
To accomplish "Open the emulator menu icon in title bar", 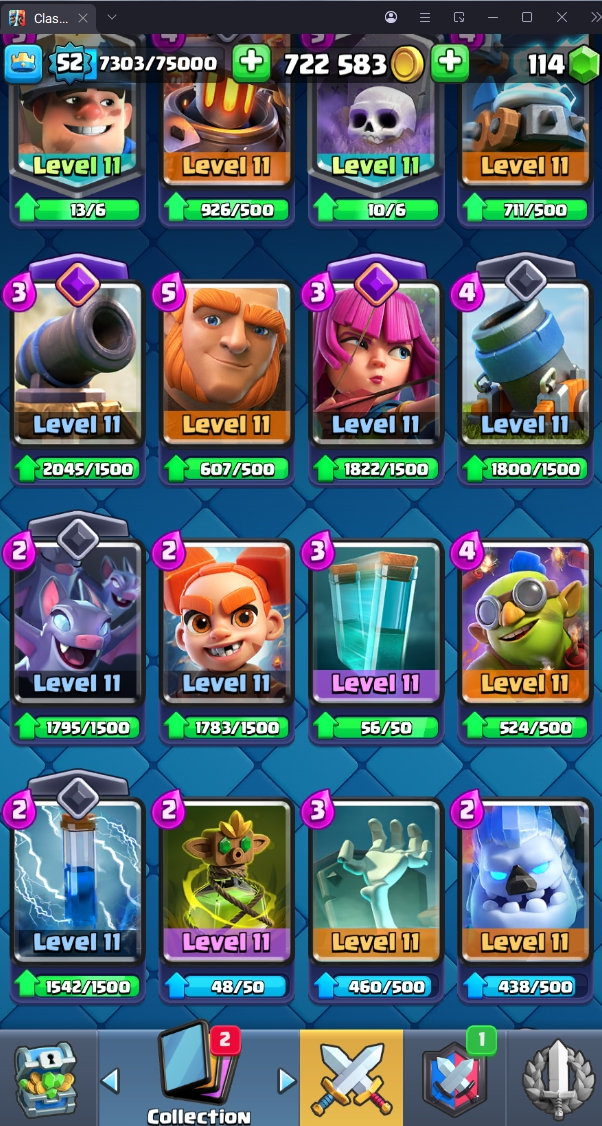I will point(425,17).
